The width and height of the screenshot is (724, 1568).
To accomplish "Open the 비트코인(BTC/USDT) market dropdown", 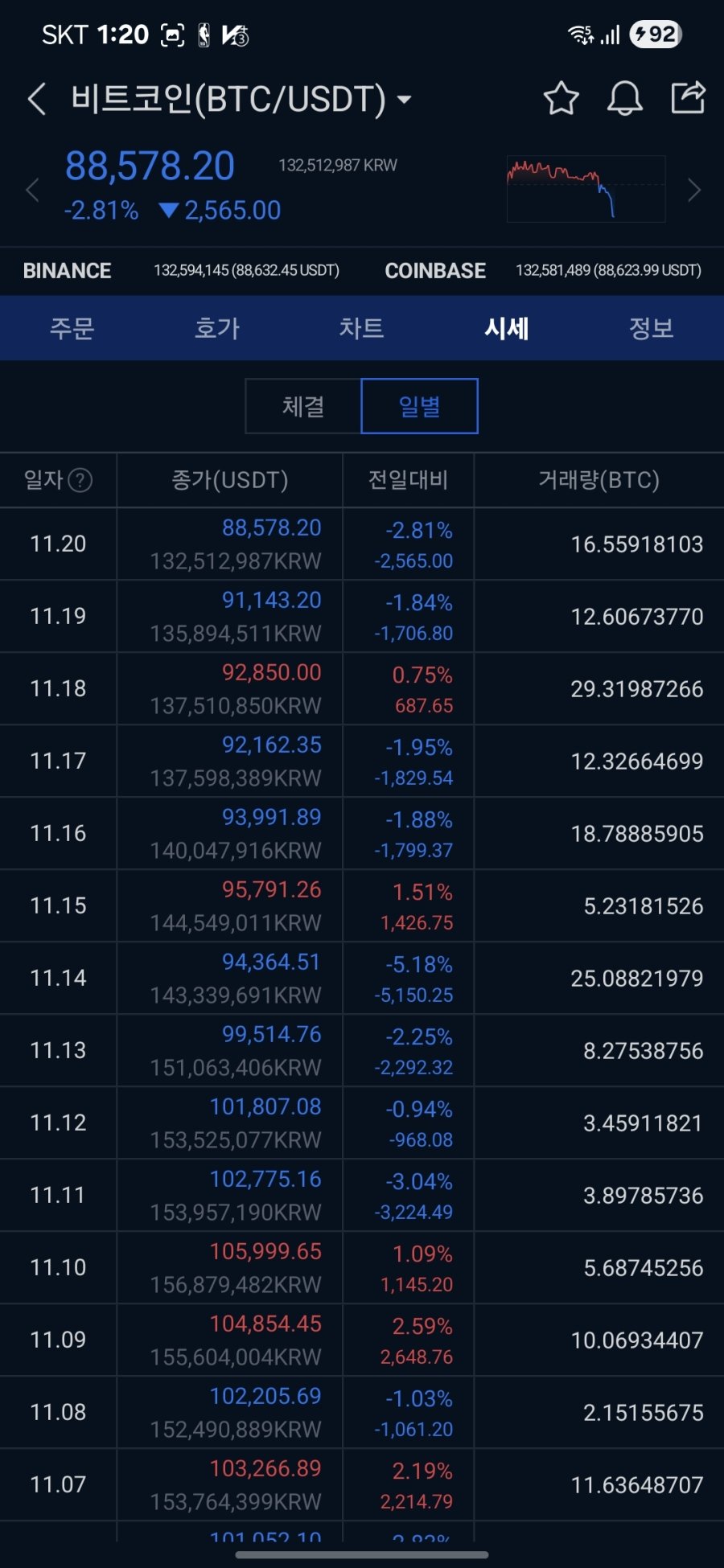I will [241, 100].
